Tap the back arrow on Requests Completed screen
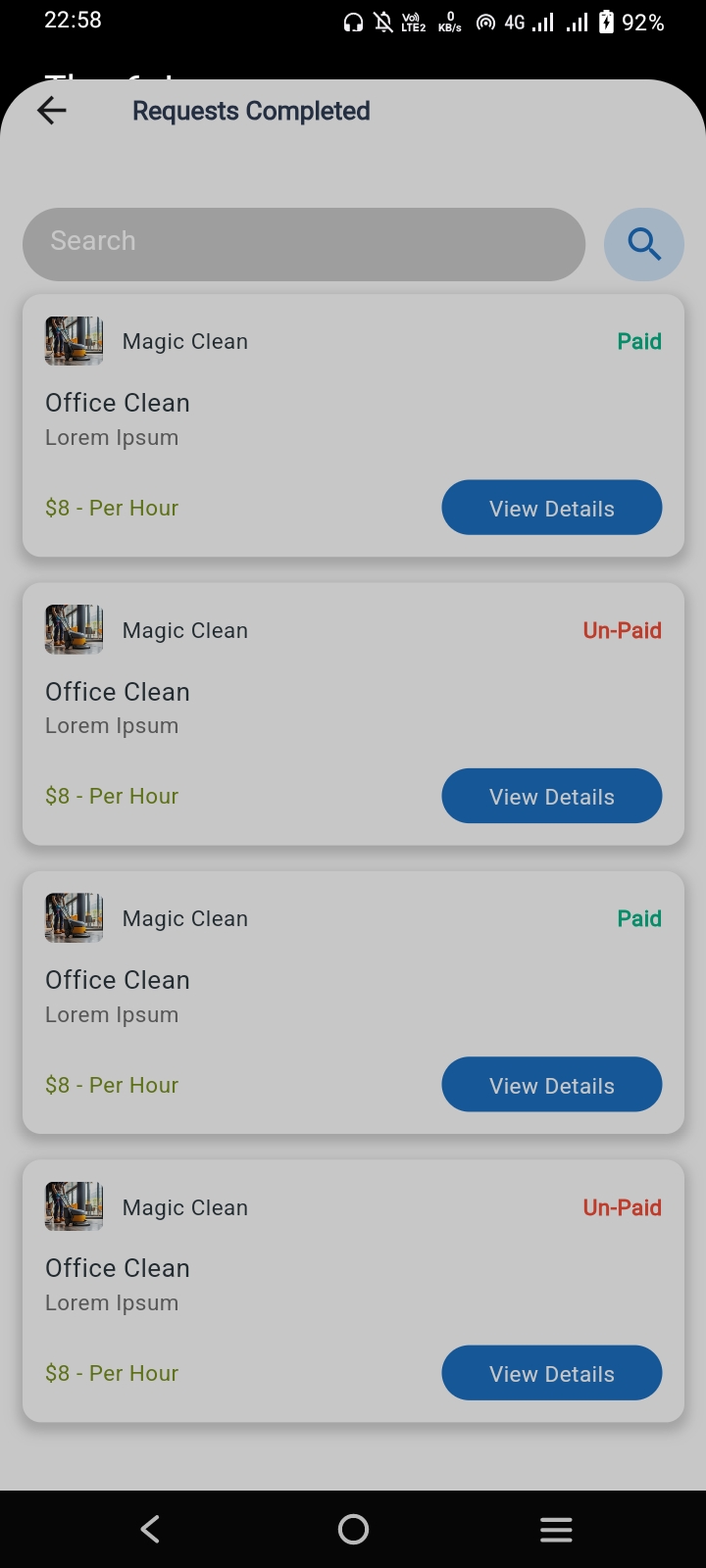This screenshot has height=1568, width=706. click(51, 110)
